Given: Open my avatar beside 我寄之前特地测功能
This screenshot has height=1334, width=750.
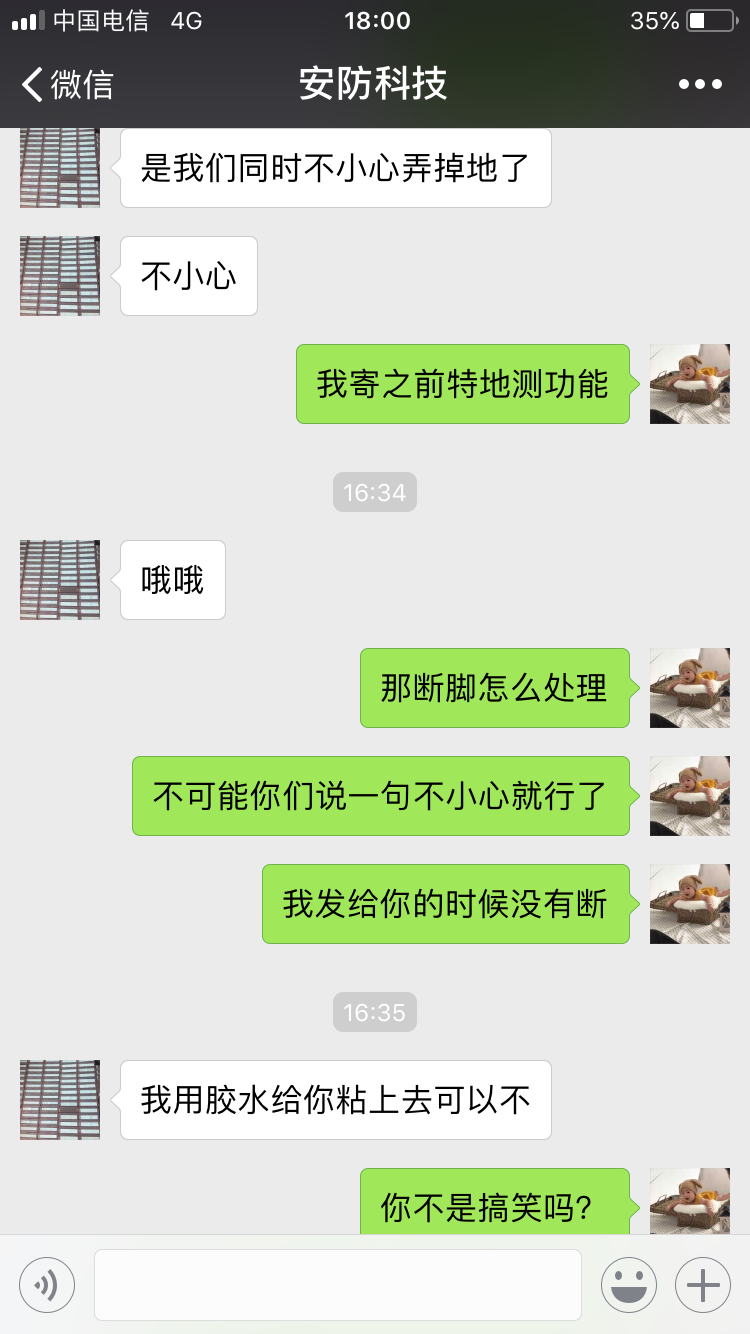Looking at the screenshot, I should coord(690,384).
